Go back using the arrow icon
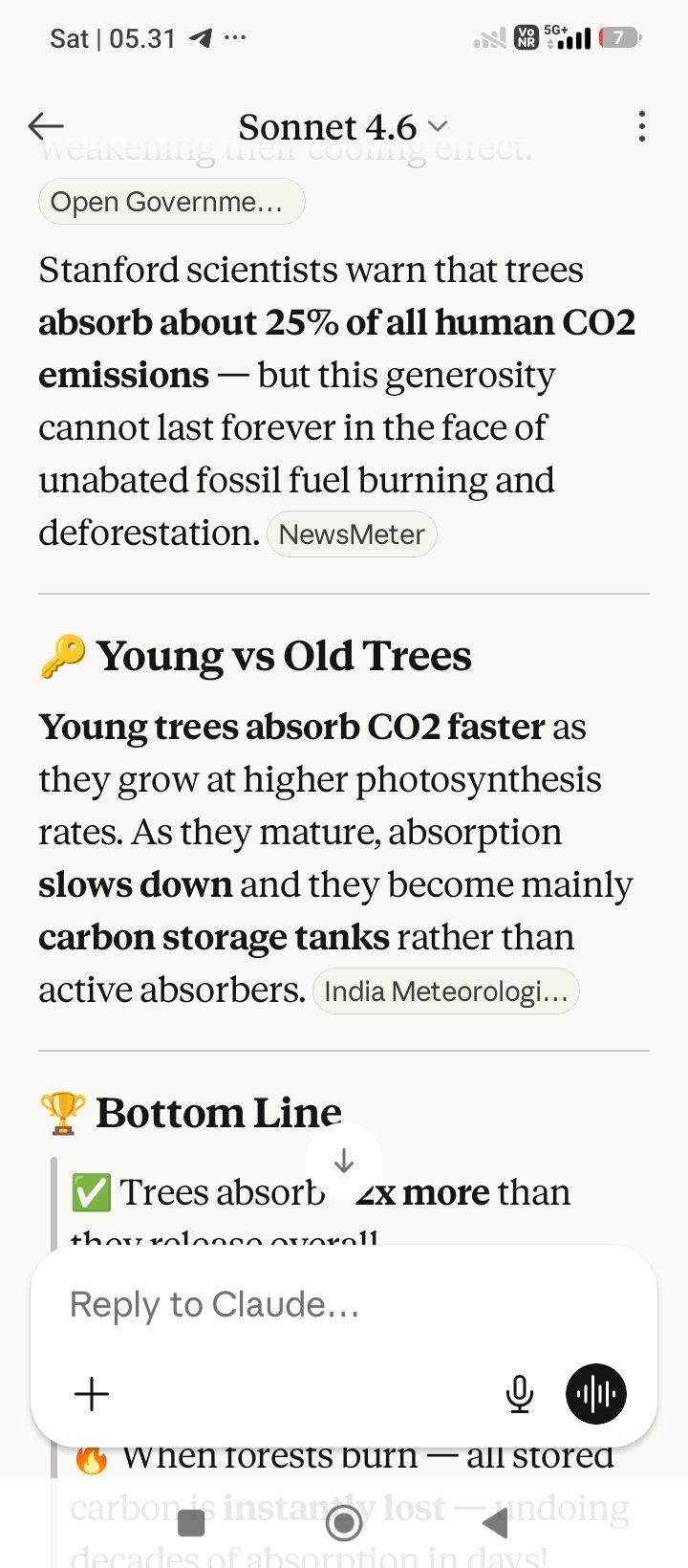This screenshot has height=1568, width=688. pyautogui.click(x=46, y=126)
